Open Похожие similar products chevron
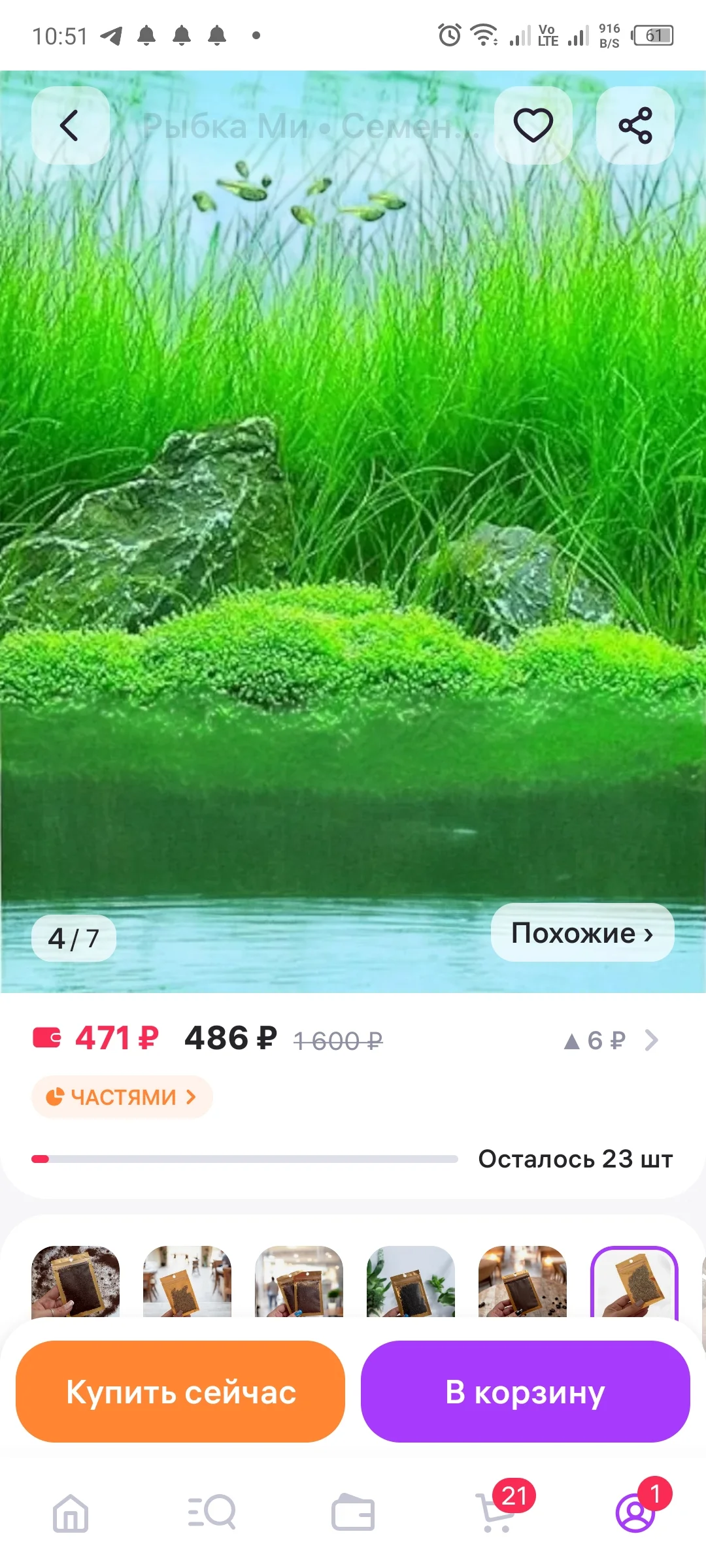706x1568 pixels. point(649,934)
